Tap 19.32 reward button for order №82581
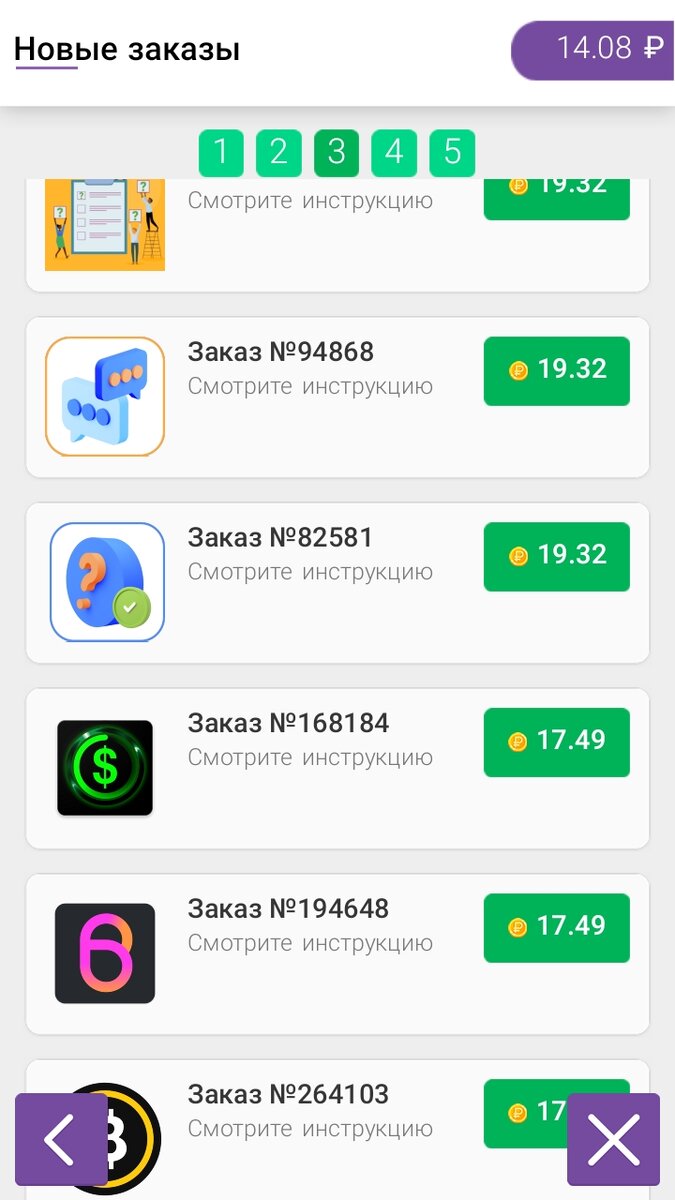Image resolution: width=675 pixels, height=1200 pixels. pos(556,557)
